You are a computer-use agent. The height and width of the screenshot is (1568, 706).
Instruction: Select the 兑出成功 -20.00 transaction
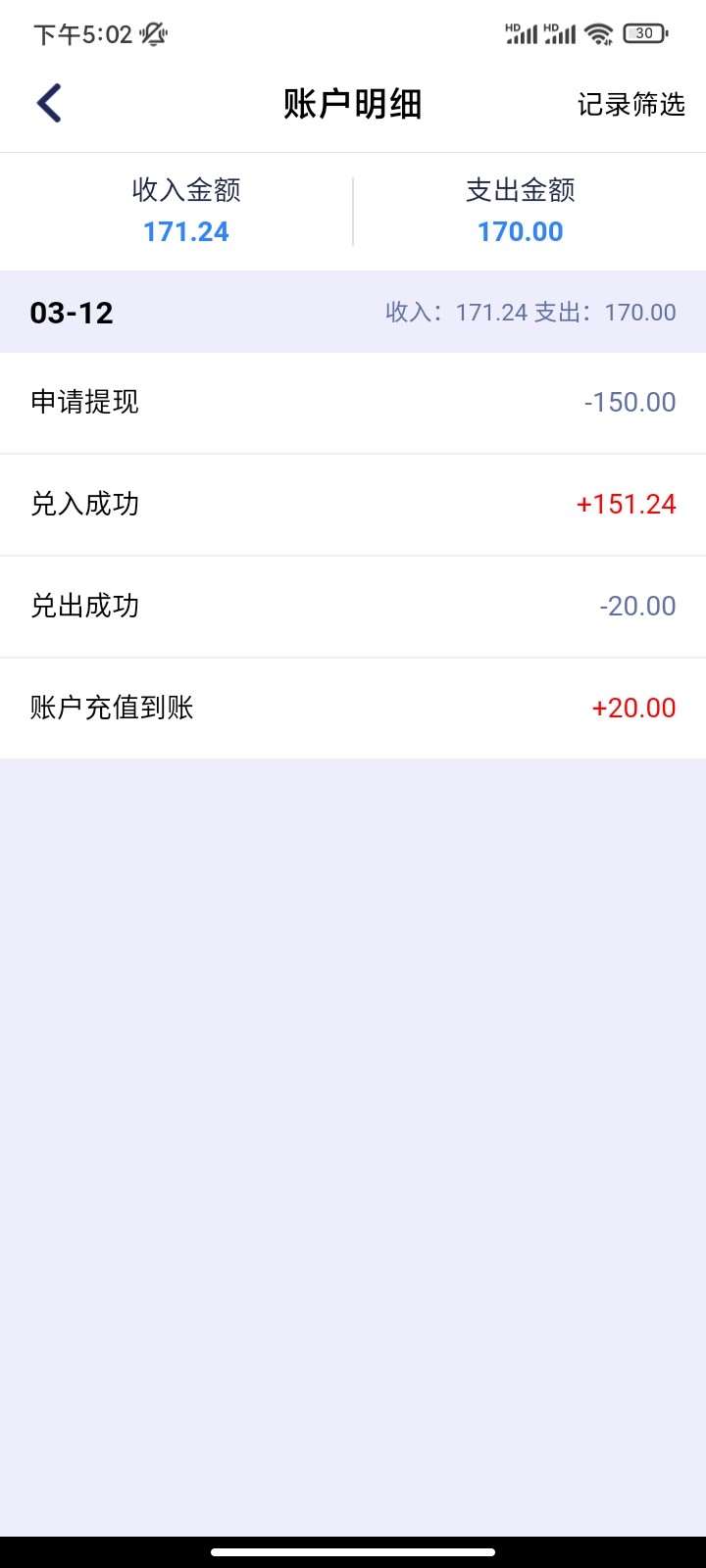point(353,607)
